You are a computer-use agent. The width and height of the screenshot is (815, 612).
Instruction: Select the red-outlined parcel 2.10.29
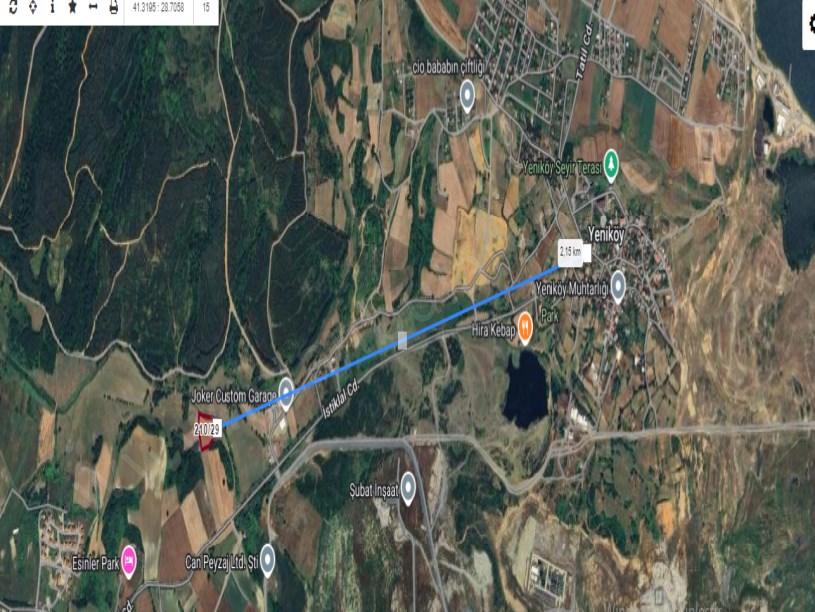pos(208,435)
